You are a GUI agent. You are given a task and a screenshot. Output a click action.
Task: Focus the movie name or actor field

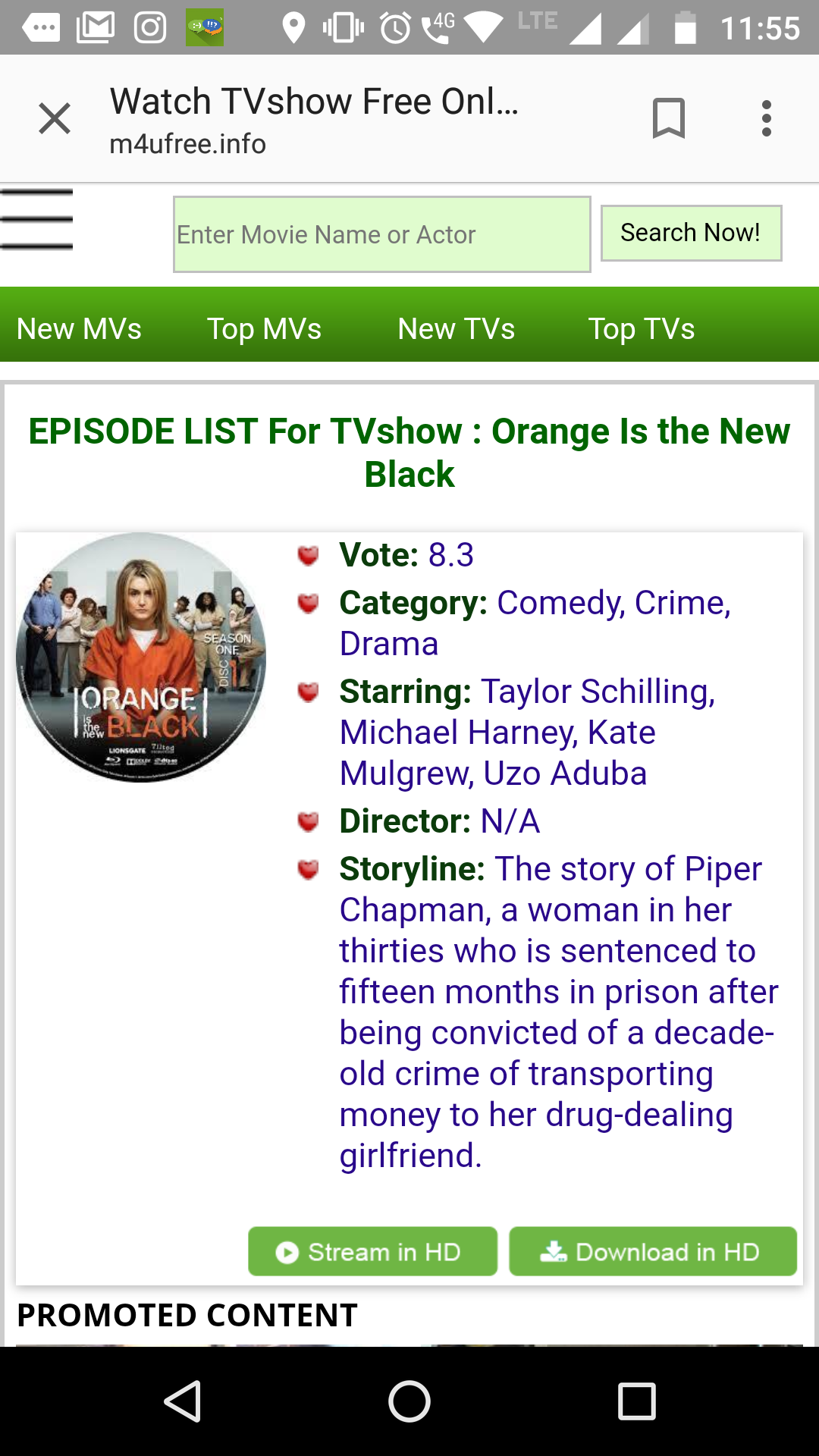381,234
